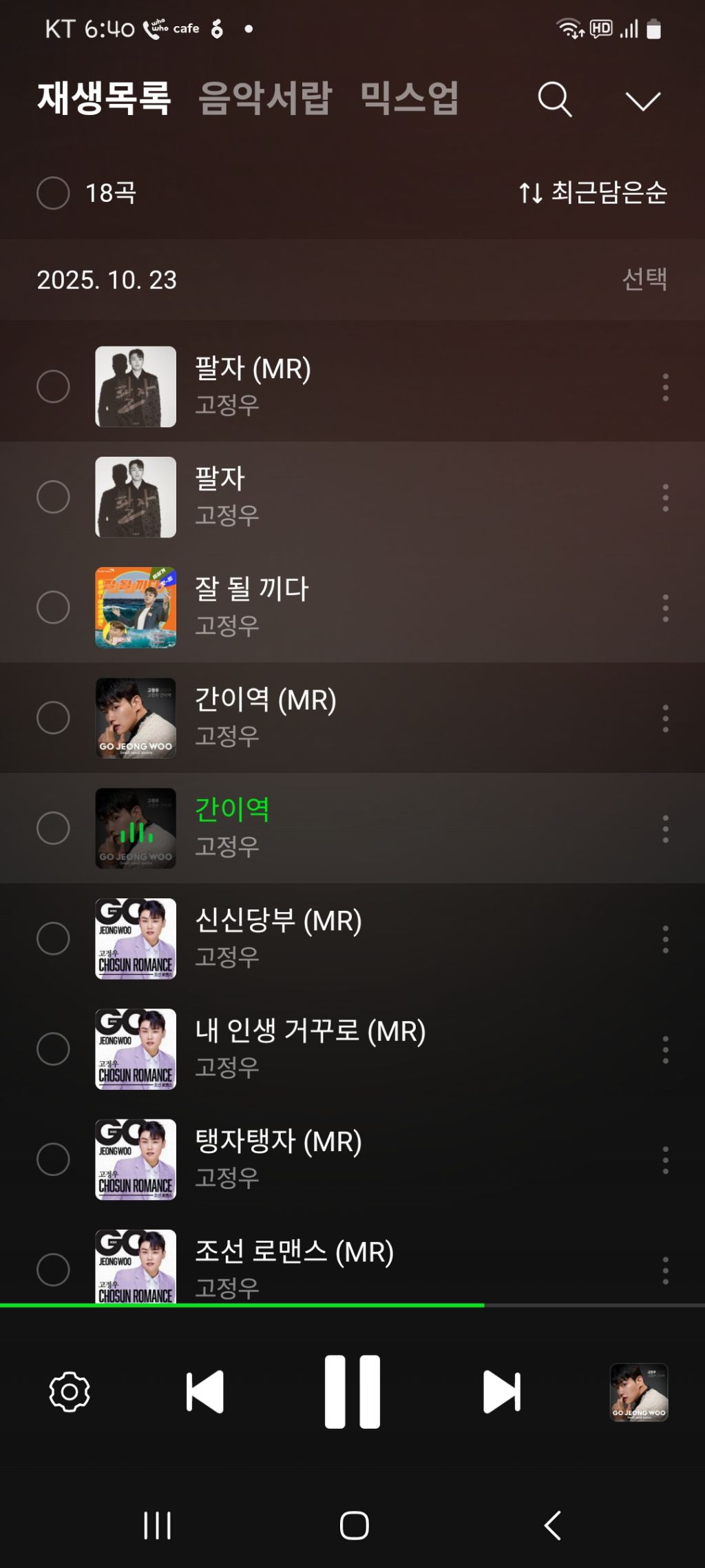Open more options for 간이역 (MR)
The image size is (705, 1568).
click(x=665, y=719)
